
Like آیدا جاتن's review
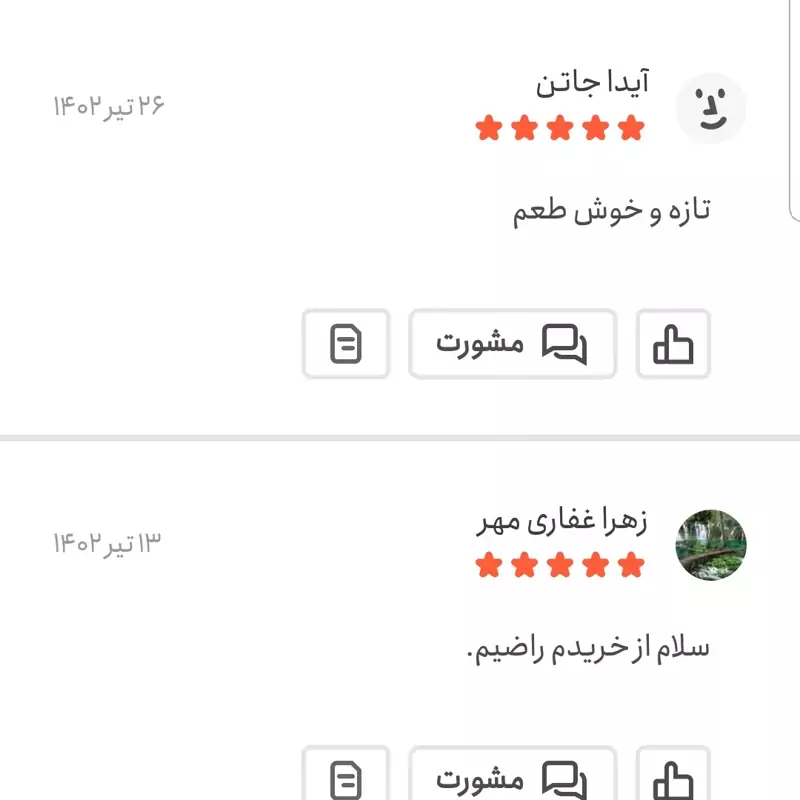(673, 344)
